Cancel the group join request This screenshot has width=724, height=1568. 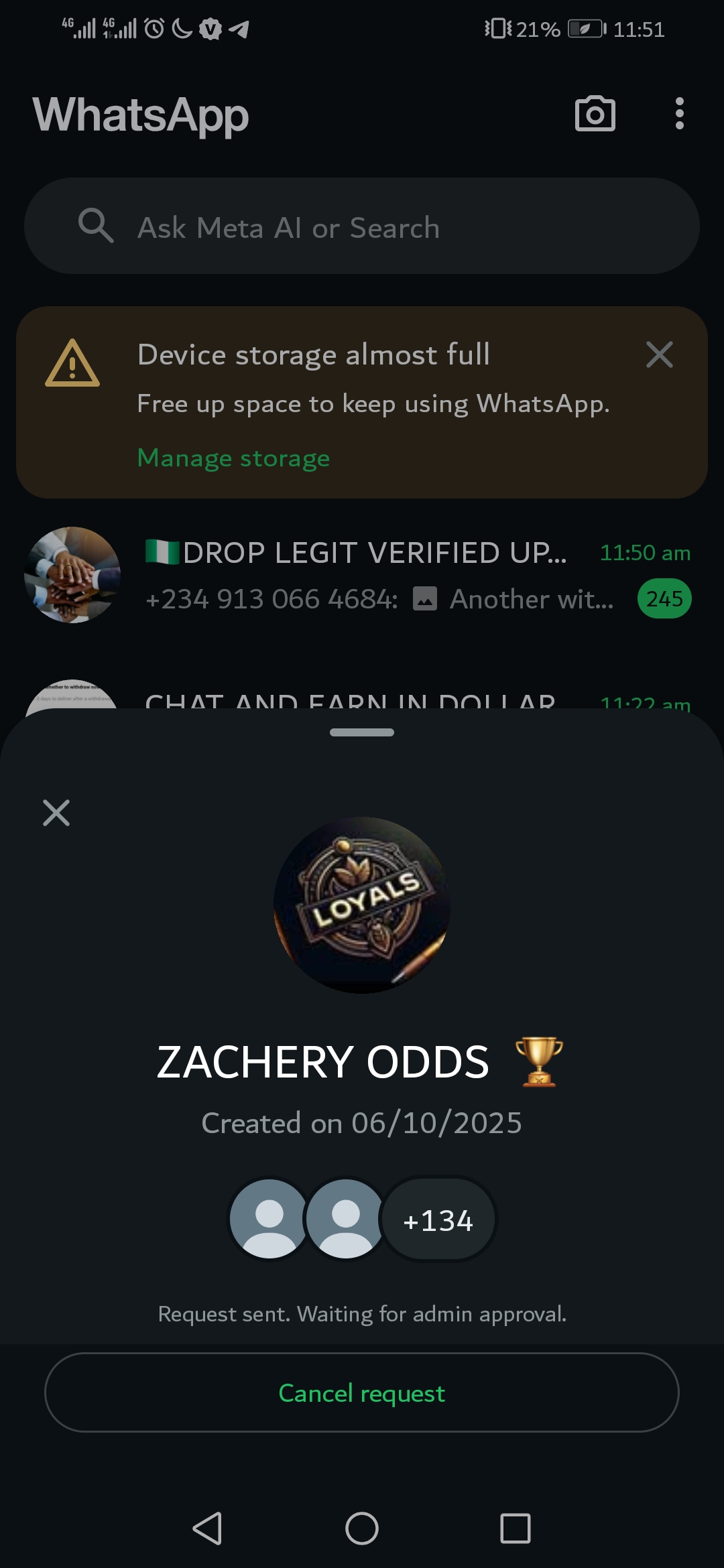(x=361, y=1392)
